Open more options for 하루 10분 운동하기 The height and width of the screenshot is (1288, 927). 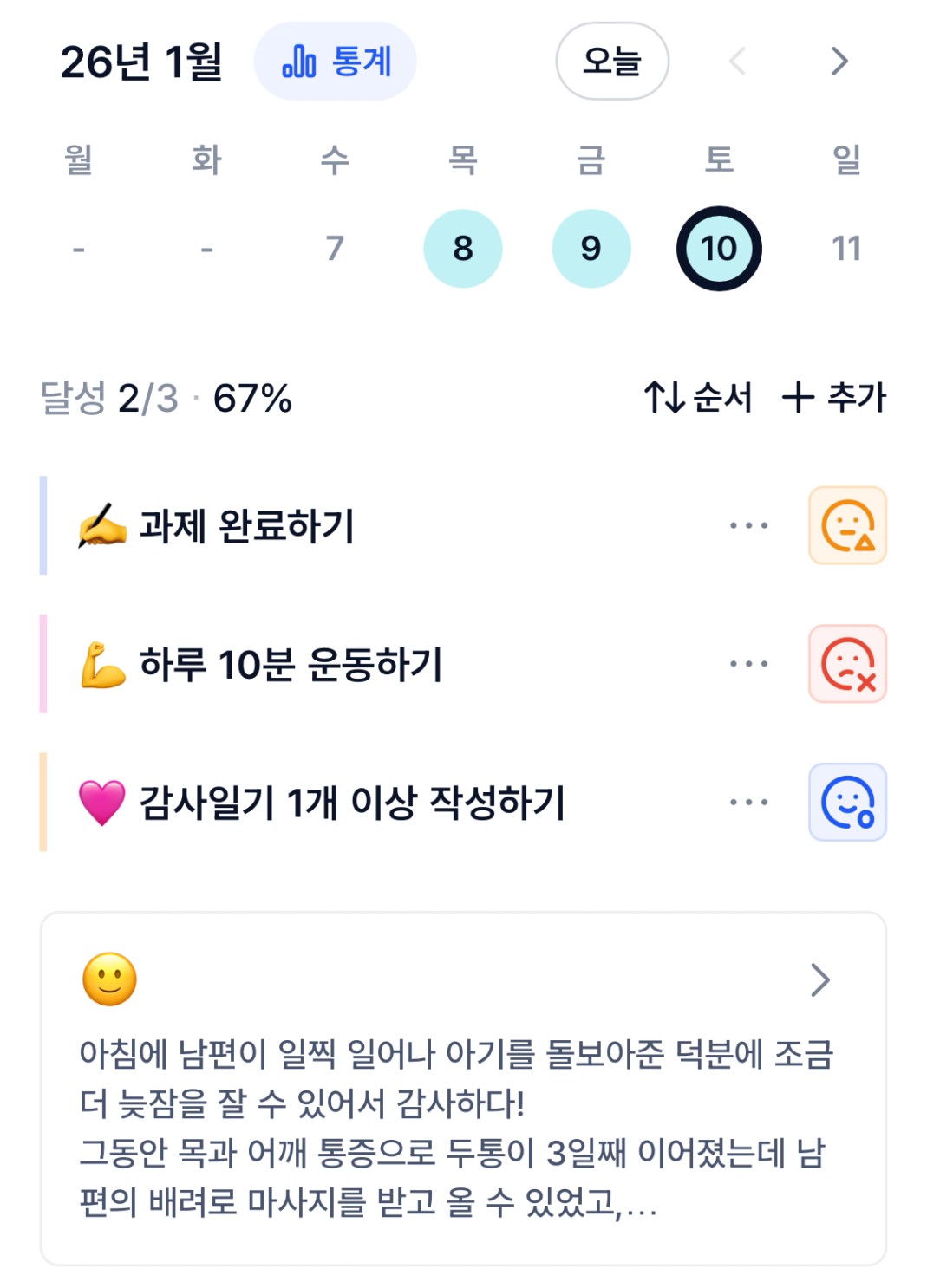coord(748,665)
